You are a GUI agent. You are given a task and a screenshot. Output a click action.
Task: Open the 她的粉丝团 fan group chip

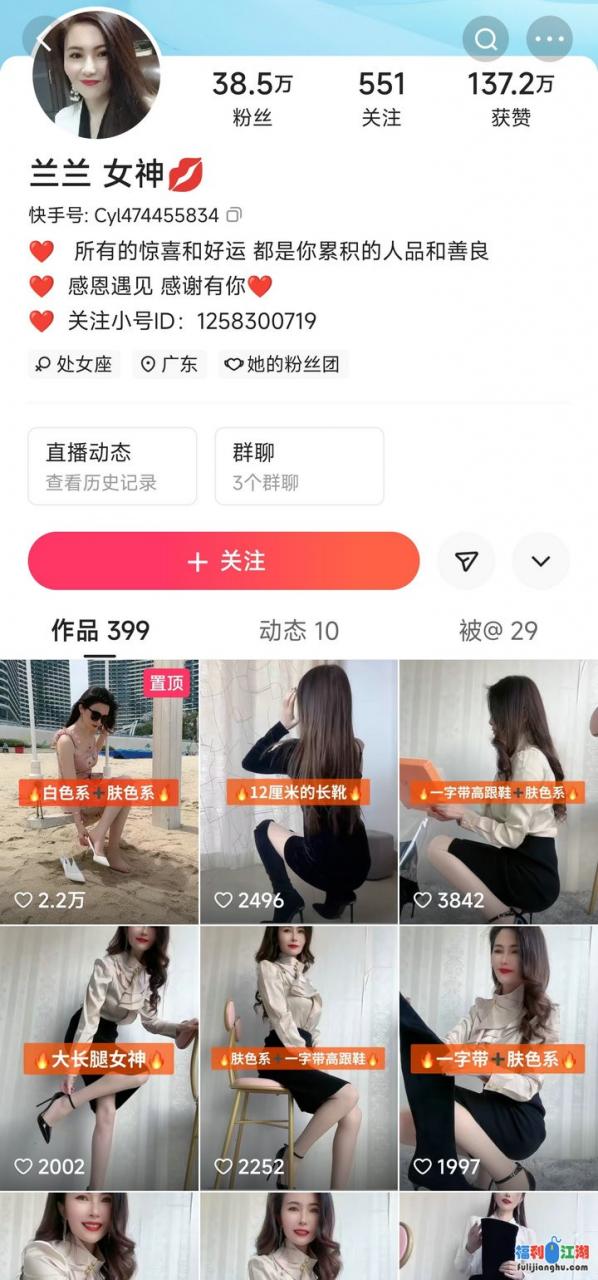[281, 364]
